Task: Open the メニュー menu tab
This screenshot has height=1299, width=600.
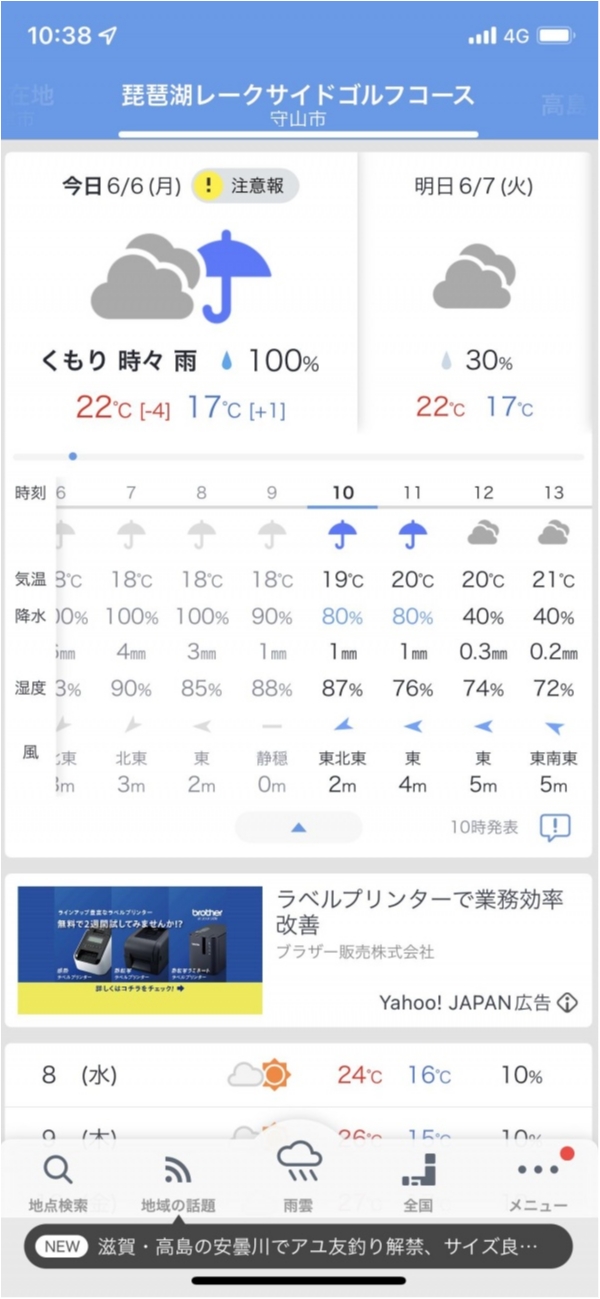Action: click(x=538, y=1182)
